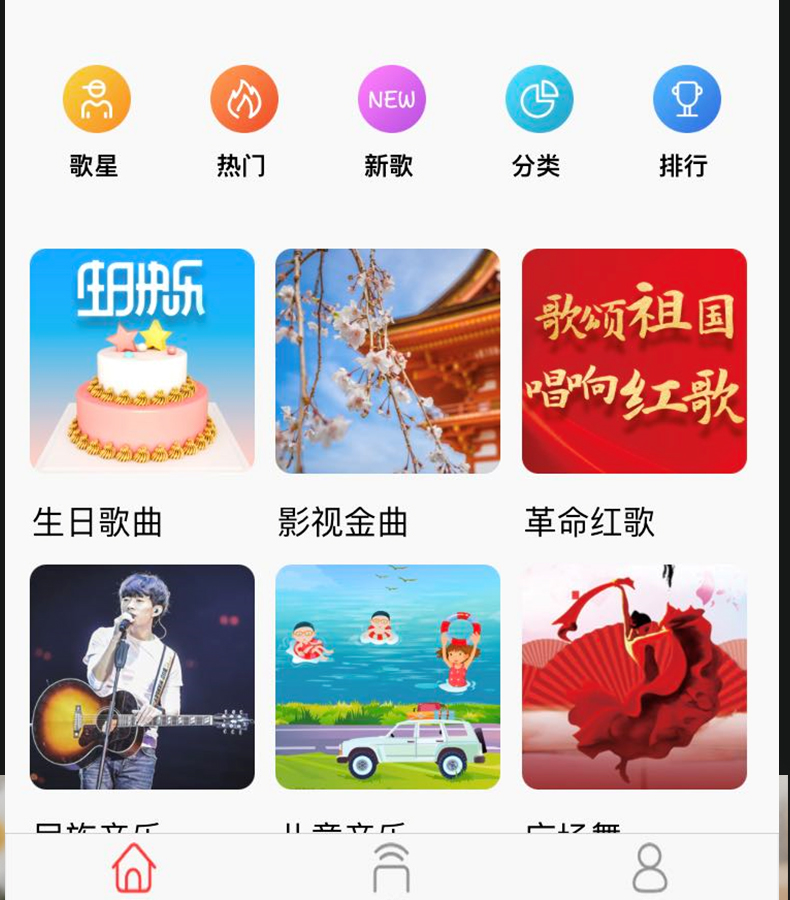The image size is (790, 900).
Task: Open the 生日歌曲 birthday songs tile
Action: click(142, 361)
